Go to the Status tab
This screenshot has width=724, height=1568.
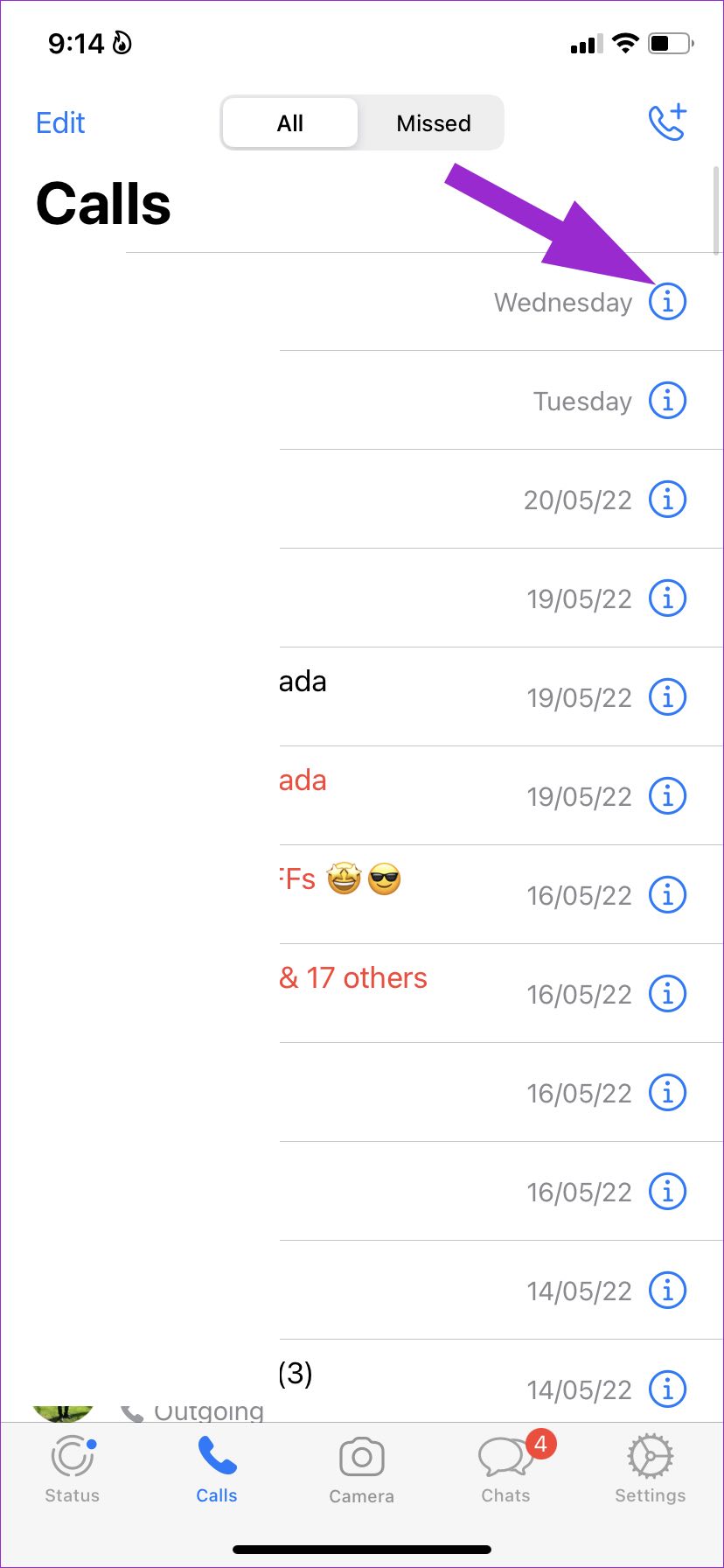(x=73, y=1469)
